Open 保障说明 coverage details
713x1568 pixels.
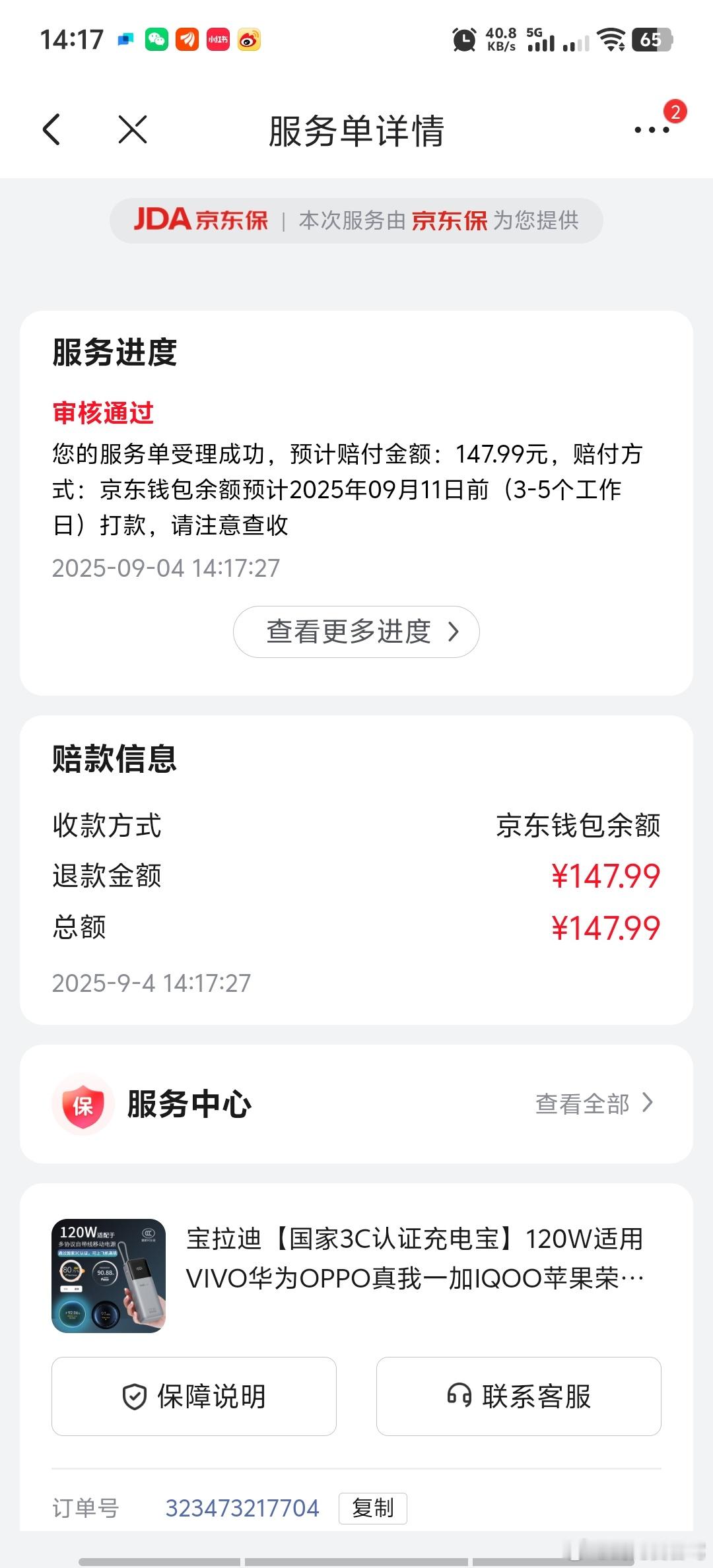click(x=194, y=1396)
